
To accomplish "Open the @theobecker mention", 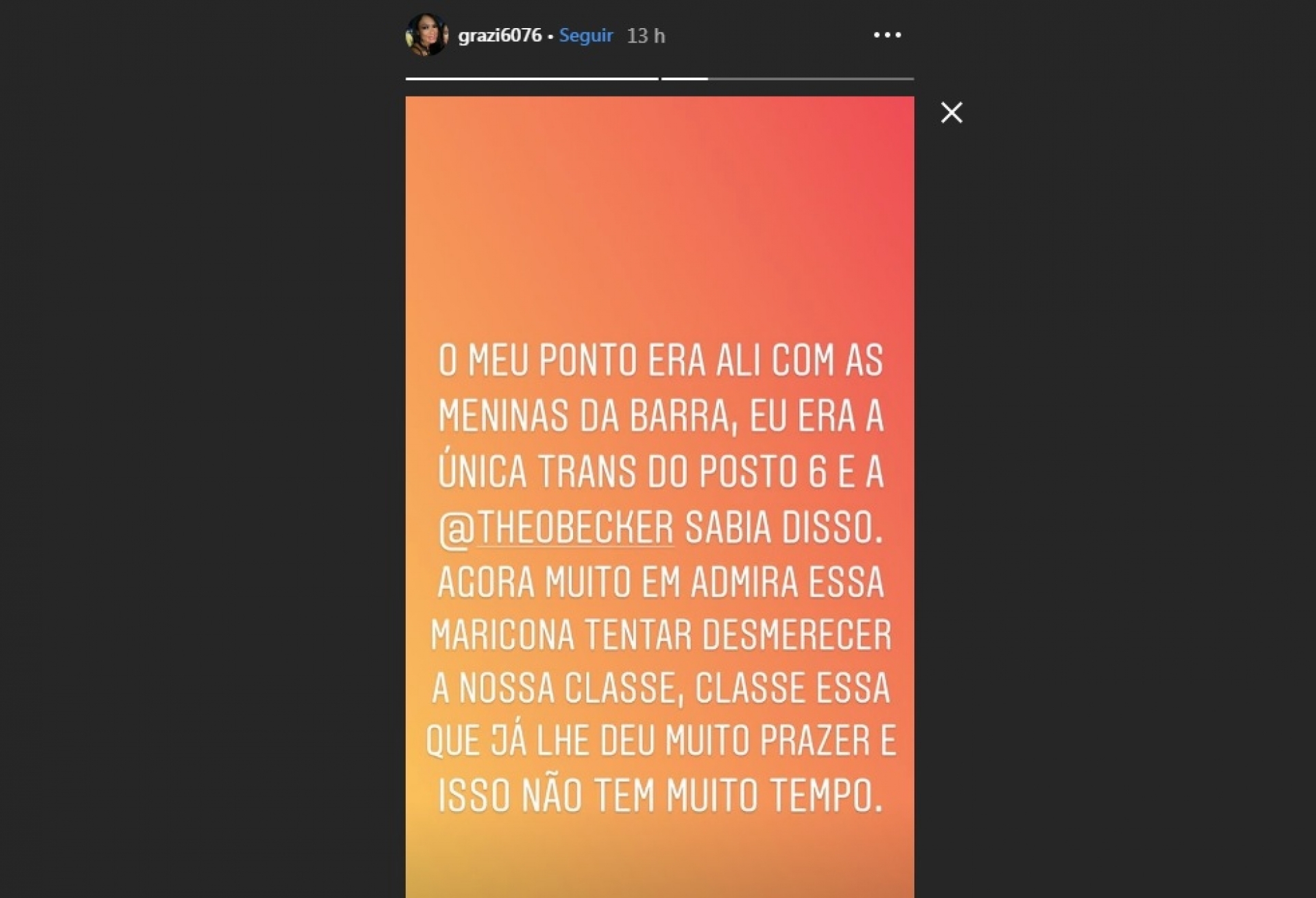I will click(557, 528).
